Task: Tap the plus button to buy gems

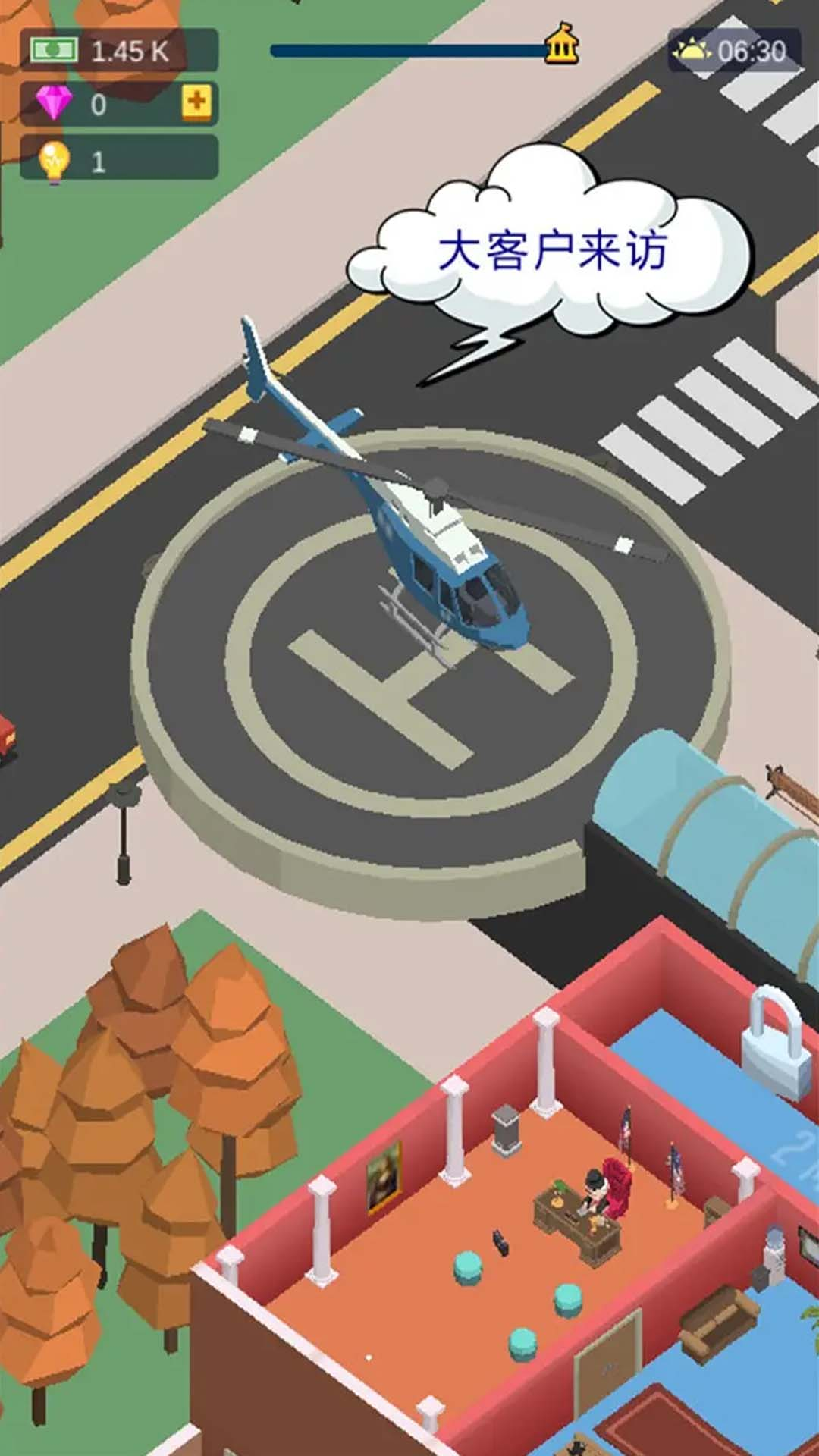Action: 196,102
